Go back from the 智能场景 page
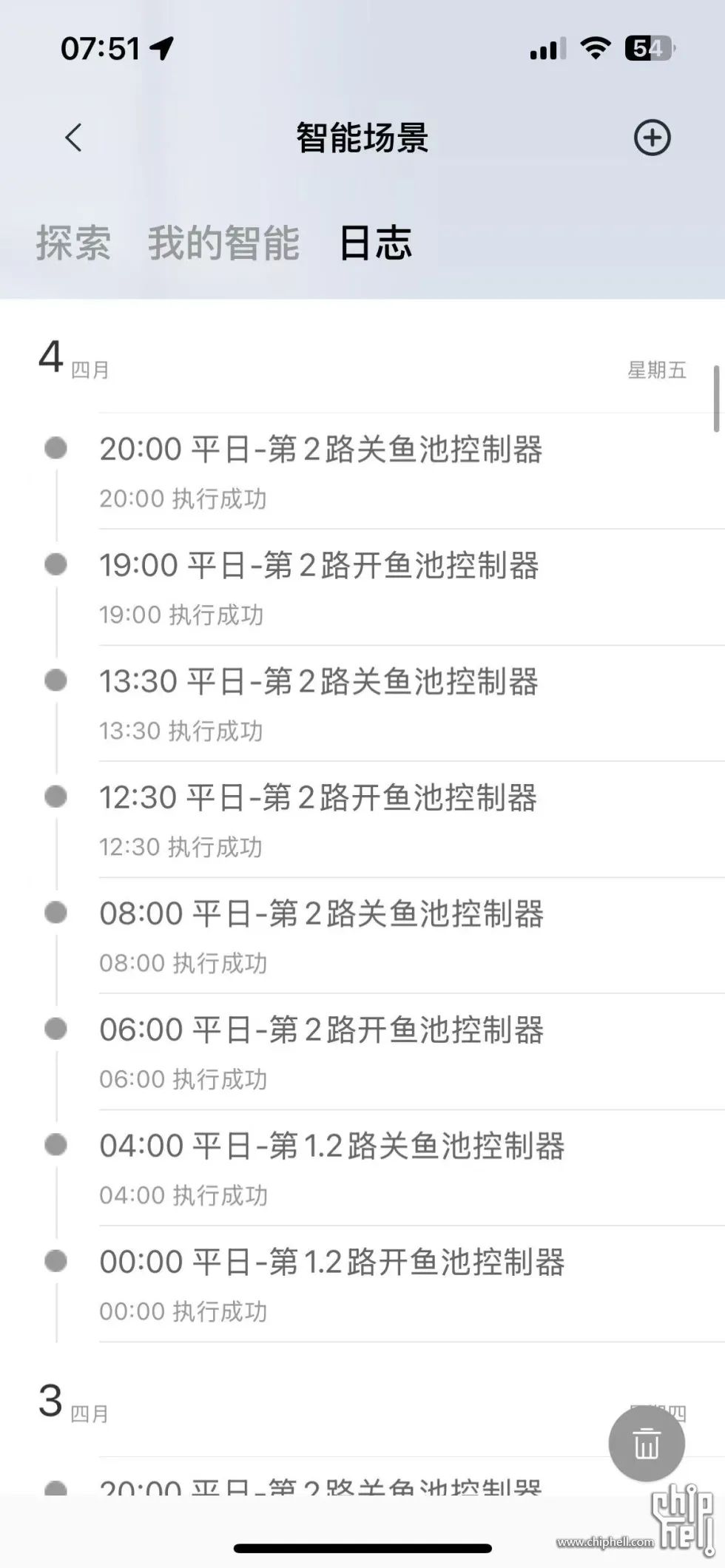Image resolution: width=725 pixels, height=1568 pixels. click(73, 138)
